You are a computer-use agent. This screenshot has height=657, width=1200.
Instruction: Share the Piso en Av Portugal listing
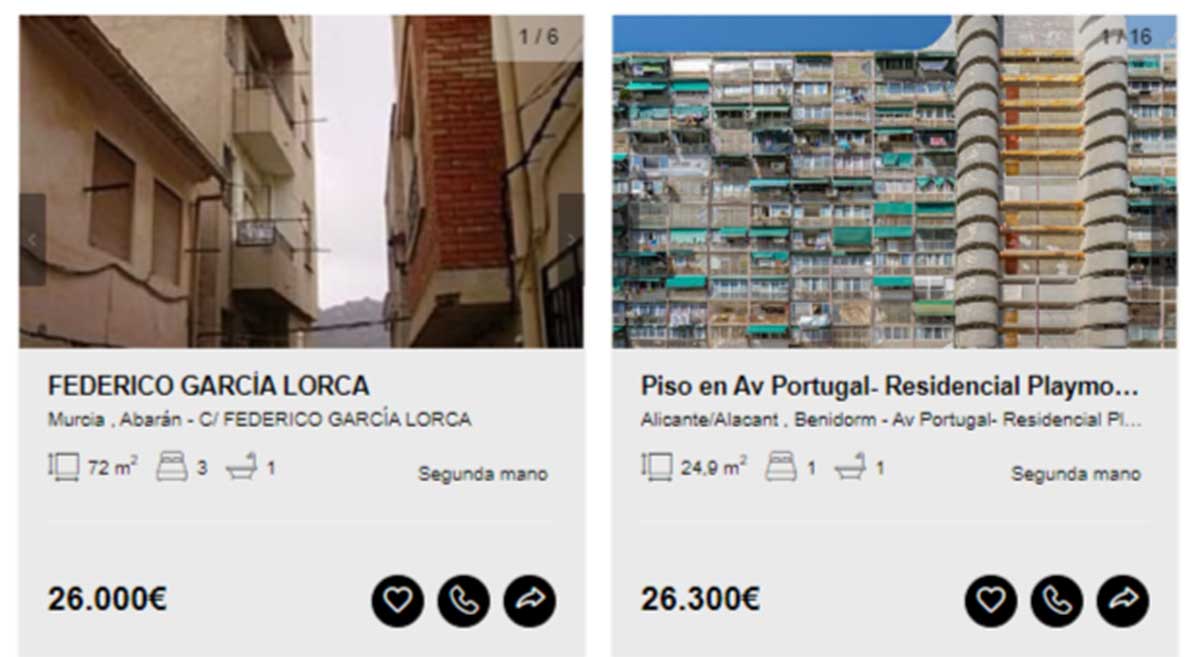click(1123, 601)
